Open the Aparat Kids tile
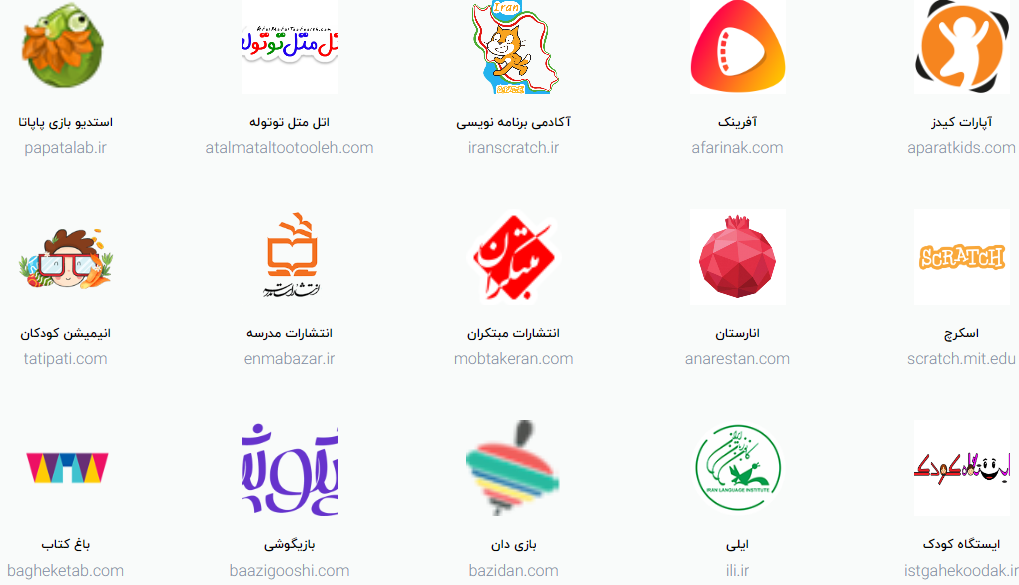 pyautogui.click(x=961, y=48)
